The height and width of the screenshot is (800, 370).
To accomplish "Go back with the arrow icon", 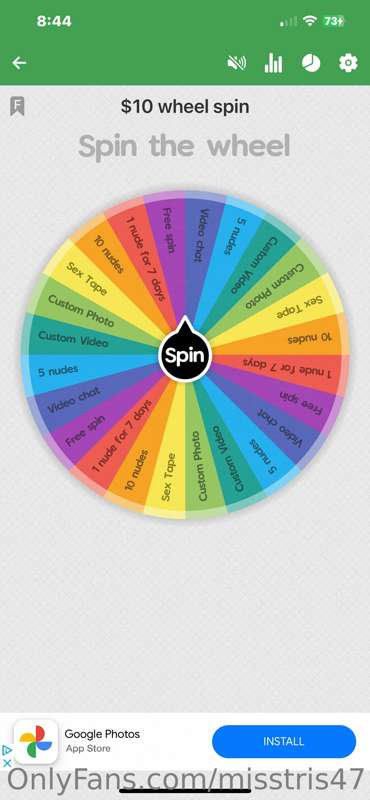I will [x=19, y=63].
